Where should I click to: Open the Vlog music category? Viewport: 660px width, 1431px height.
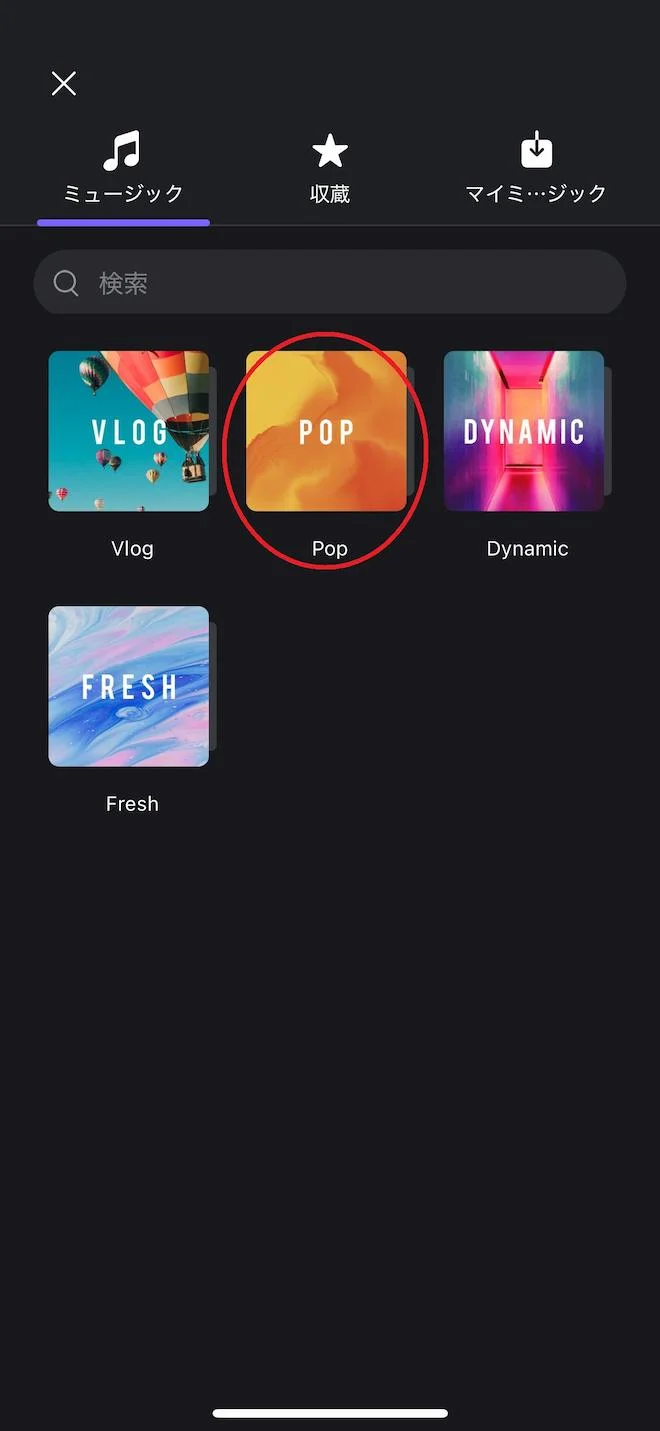pos(129,431)
